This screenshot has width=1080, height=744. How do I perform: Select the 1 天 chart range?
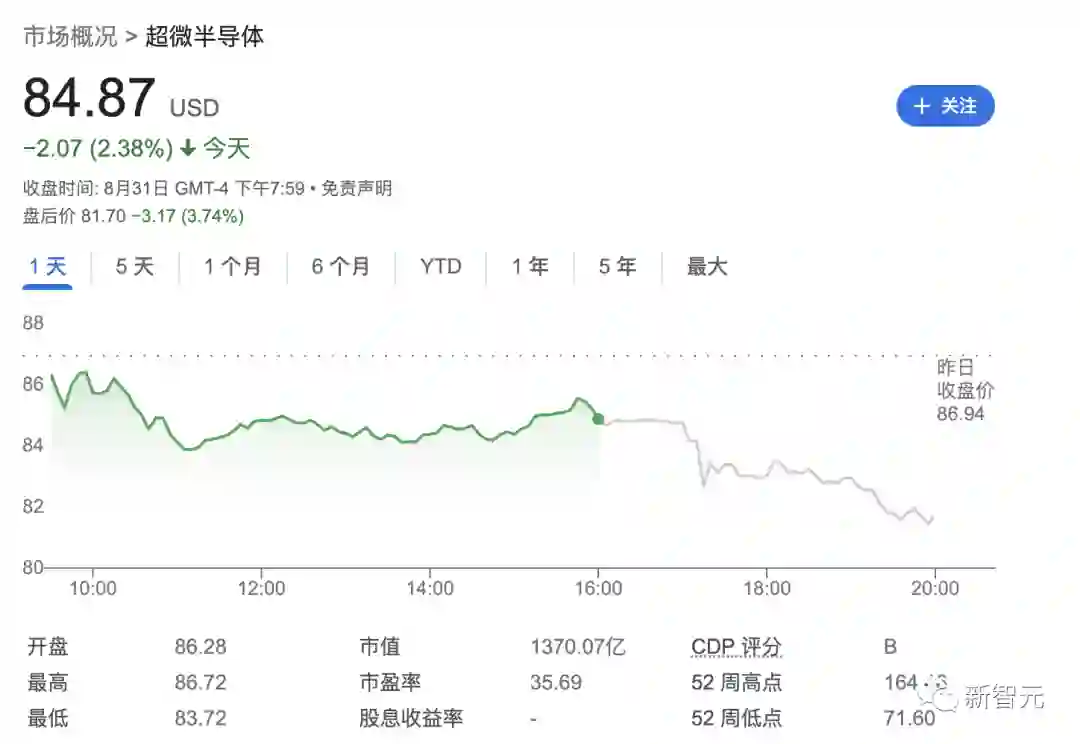pyautogui.click(x=47, y=267)
